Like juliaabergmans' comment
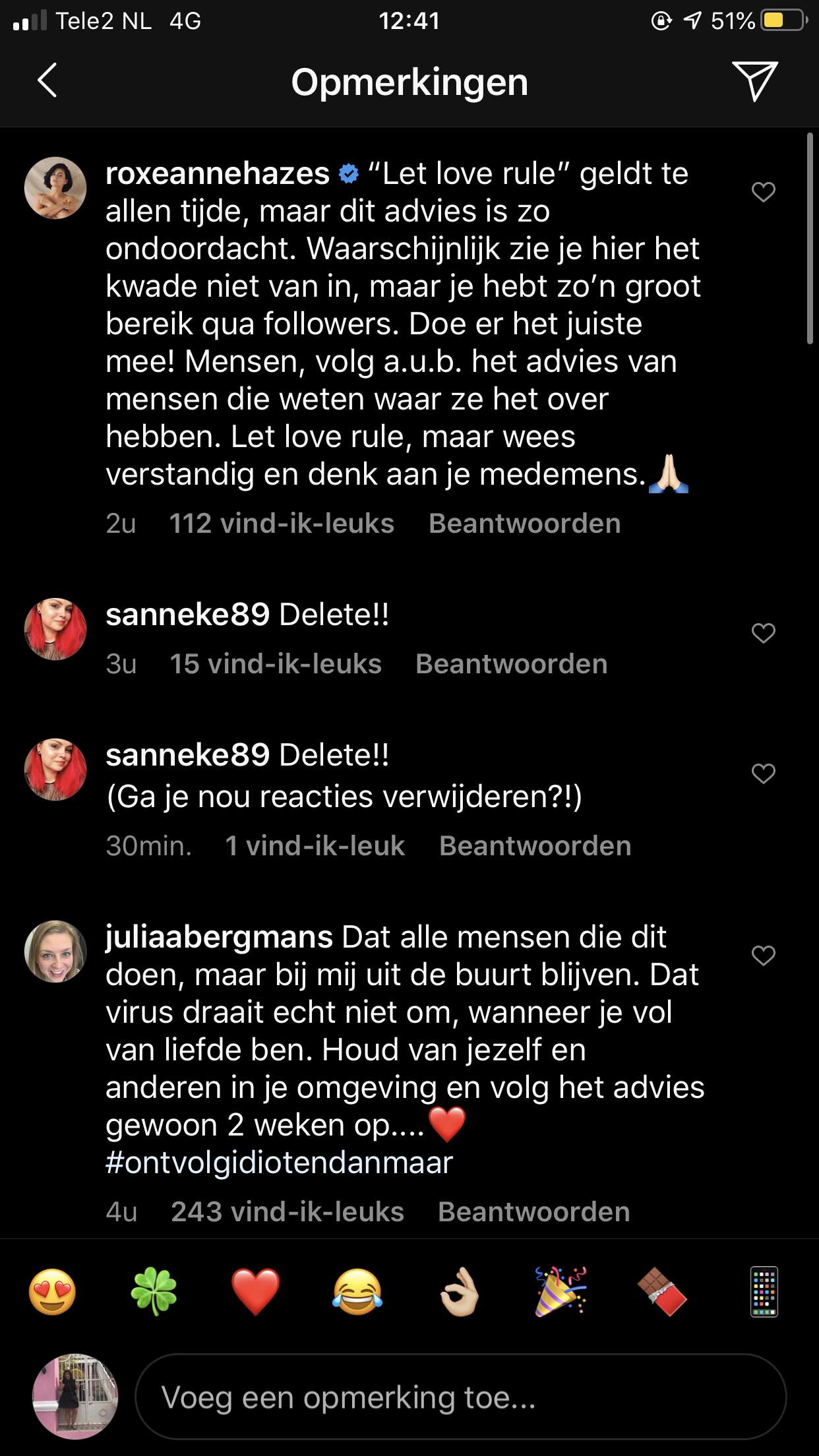Image resolution: width=819 pixels, height=1456 pixels. (x=763, y=956)
